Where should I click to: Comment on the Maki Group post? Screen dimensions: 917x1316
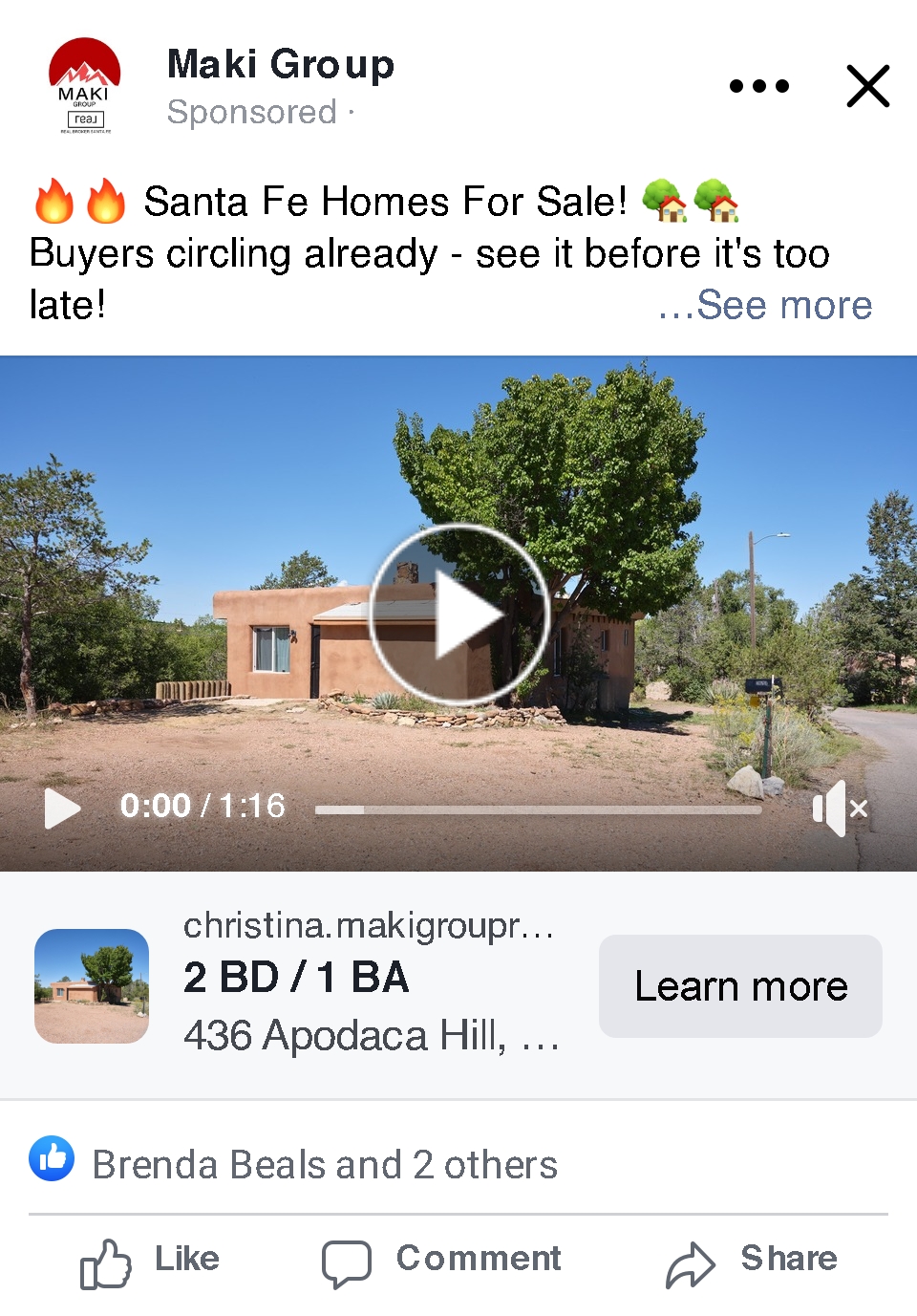point(442,1261)
